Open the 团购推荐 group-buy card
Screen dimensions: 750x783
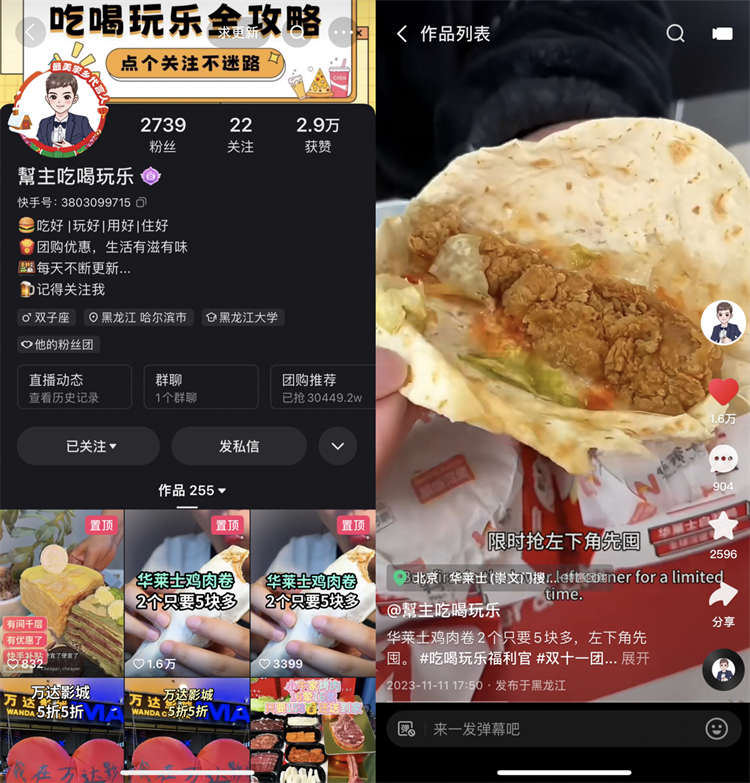coord(322,387)
